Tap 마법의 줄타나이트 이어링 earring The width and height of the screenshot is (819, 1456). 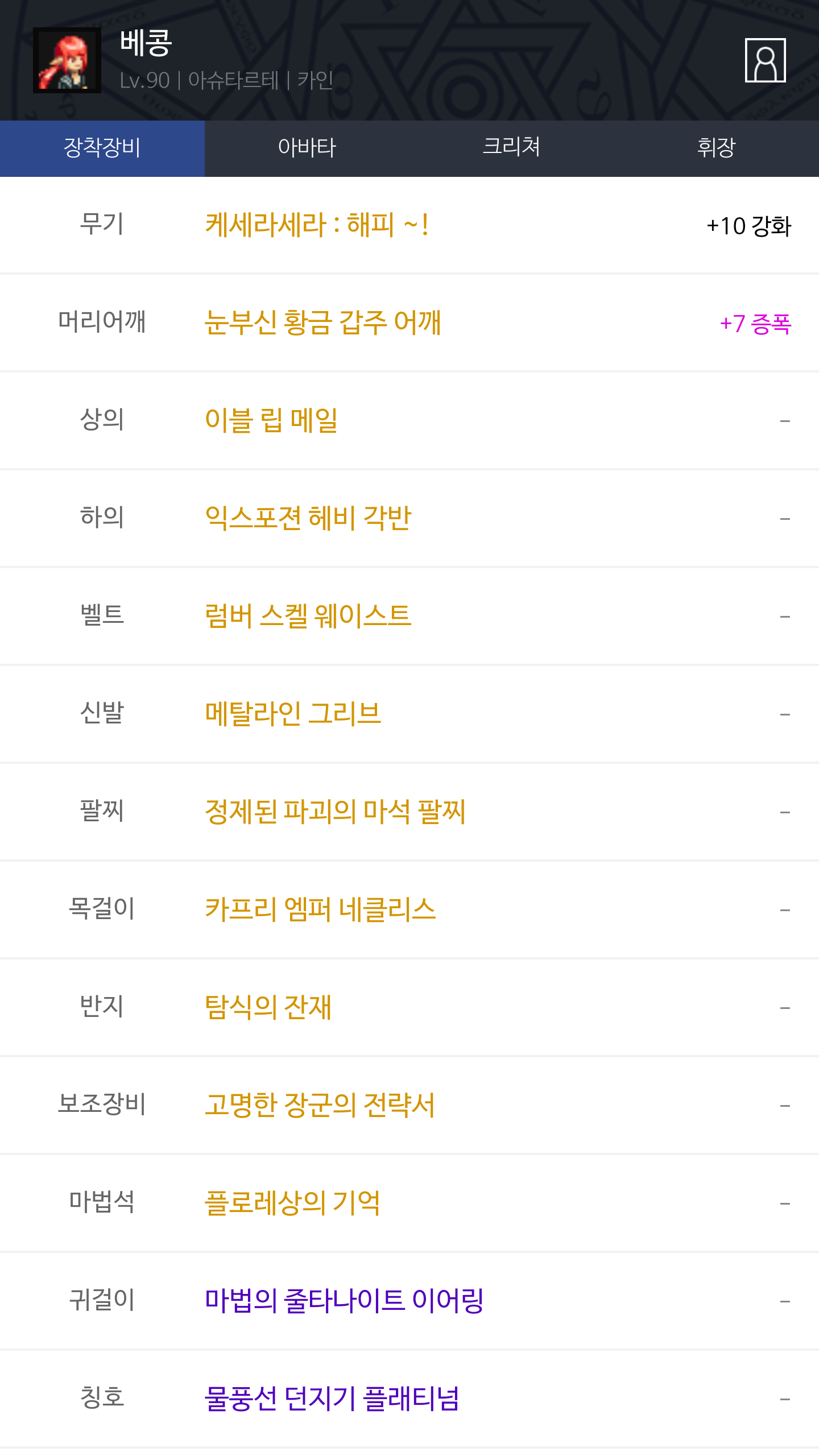coord(344,1301)
